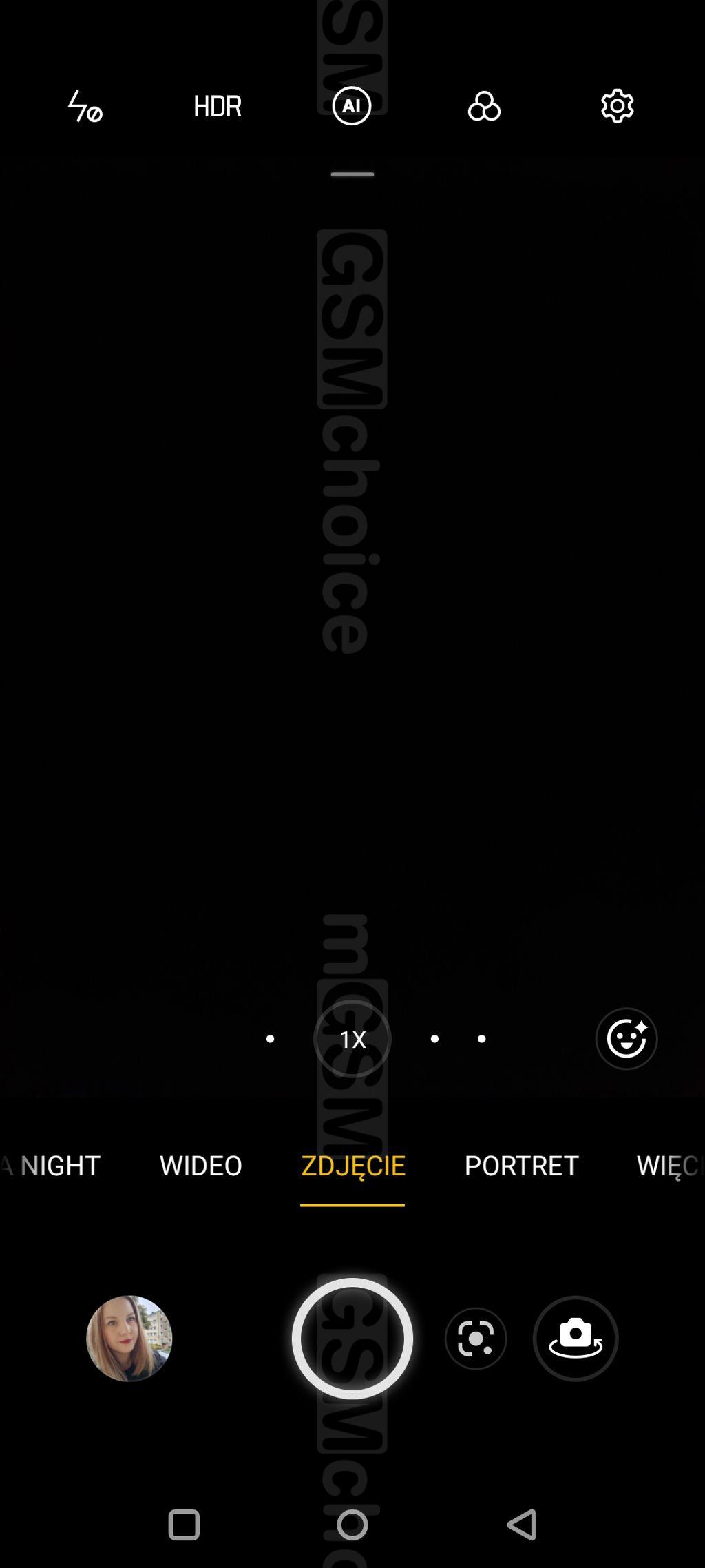Open the last photo thumbnail
The image size is (705, 1568).
point(129,1339)
